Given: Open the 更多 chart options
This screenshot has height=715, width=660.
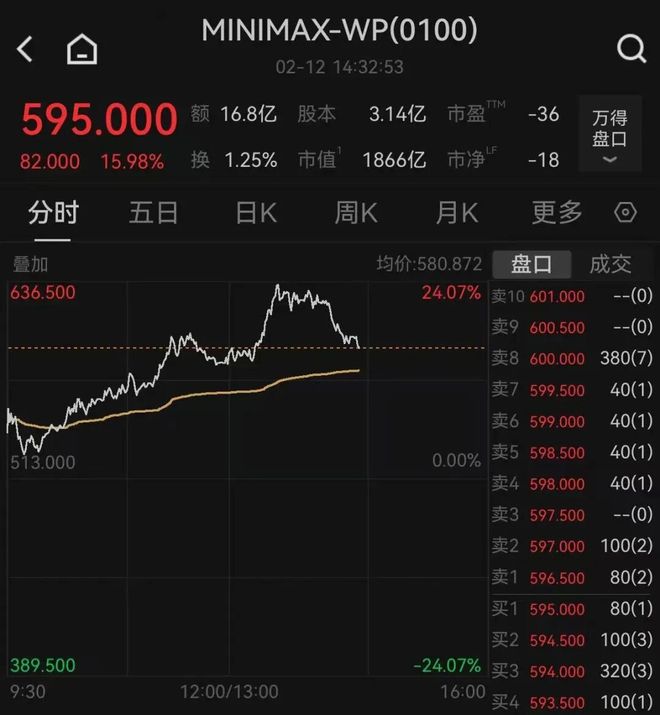Looking at the screenshot, I should 557,213.
